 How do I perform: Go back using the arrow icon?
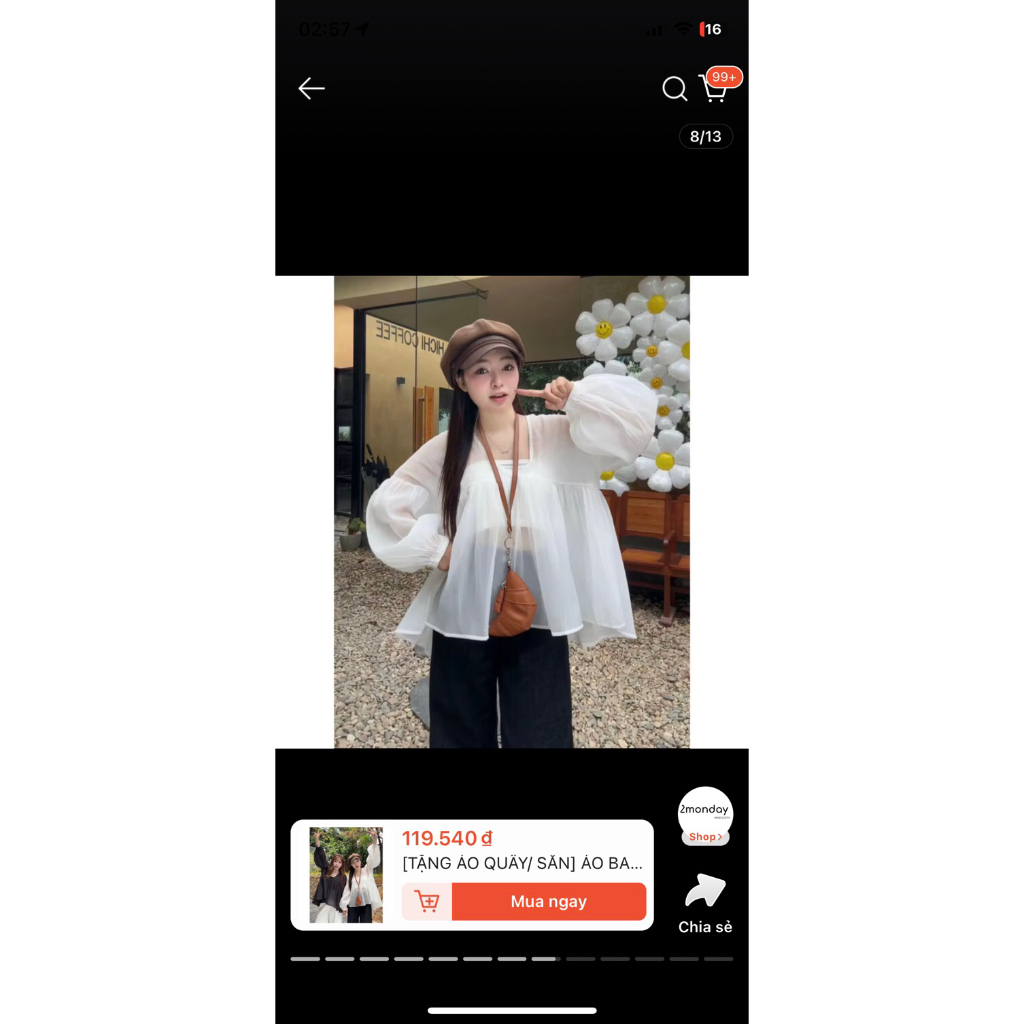(311, 89)
